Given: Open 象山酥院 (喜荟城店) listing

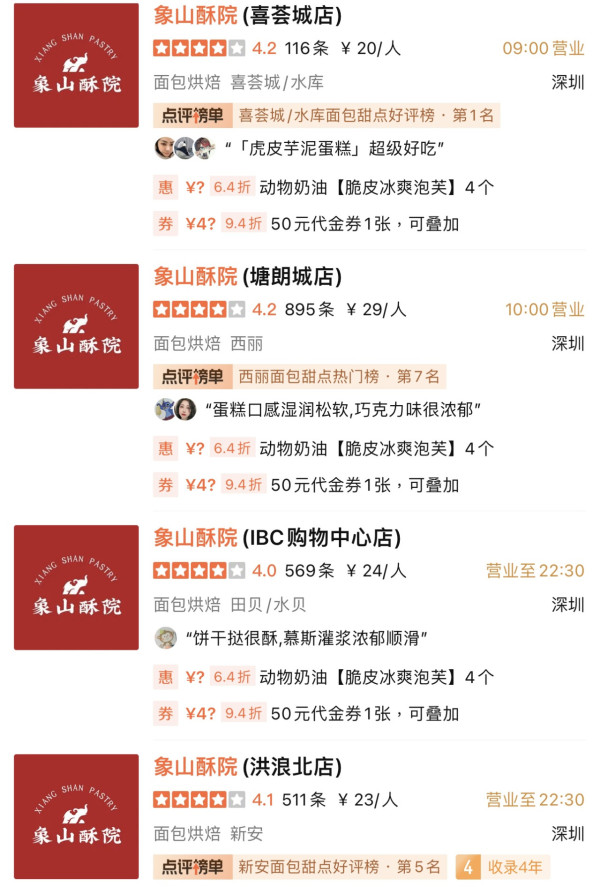Looking at the screenshot, I should click(247, 16).
